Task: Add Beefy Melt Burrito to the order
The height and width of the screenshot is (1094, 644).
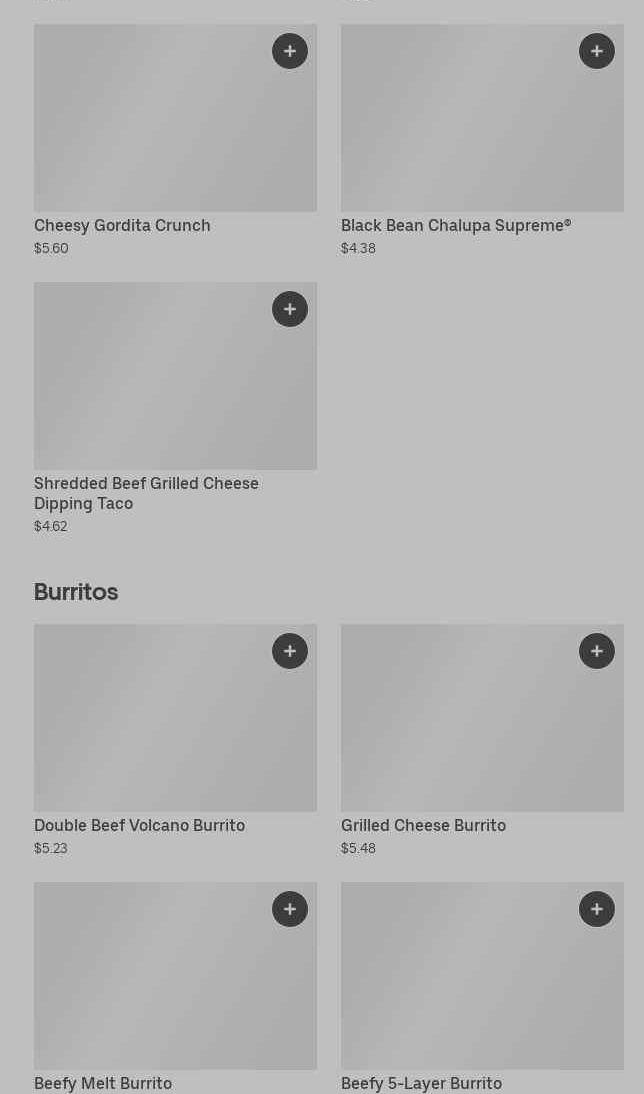Action: click(290, 909)
